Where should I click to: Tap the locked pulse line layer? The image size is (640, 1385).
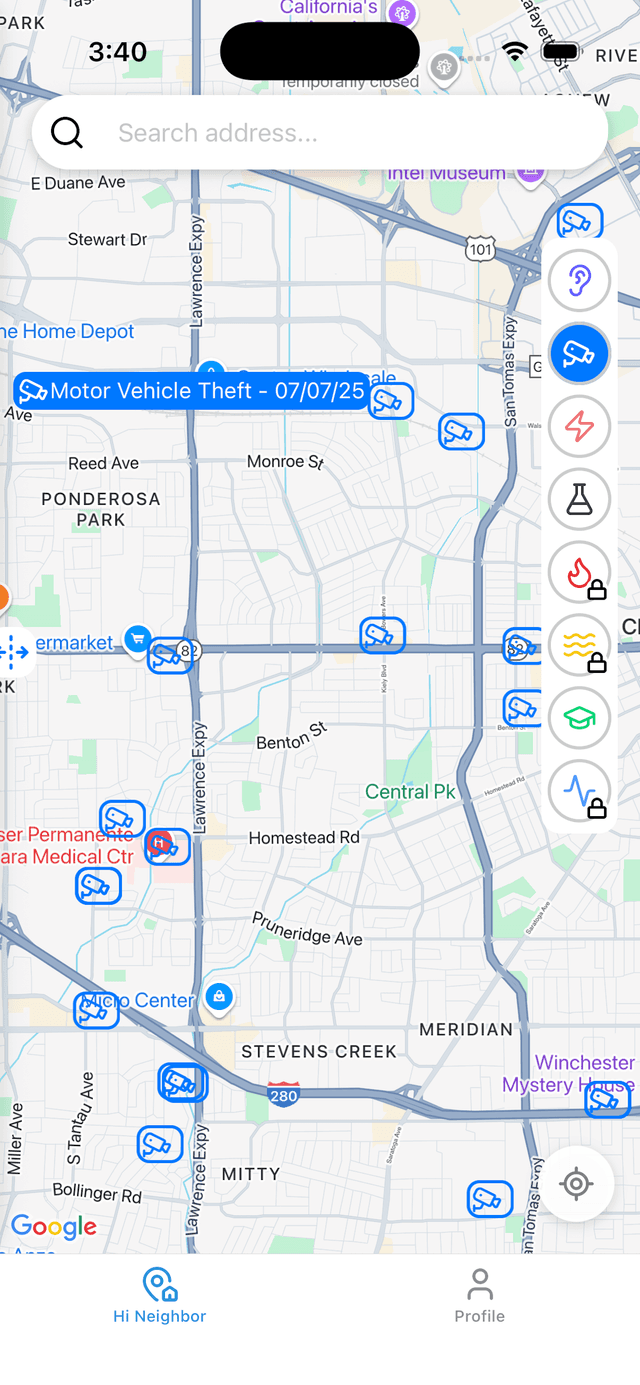pyautogui.click(x=579, y=791)
